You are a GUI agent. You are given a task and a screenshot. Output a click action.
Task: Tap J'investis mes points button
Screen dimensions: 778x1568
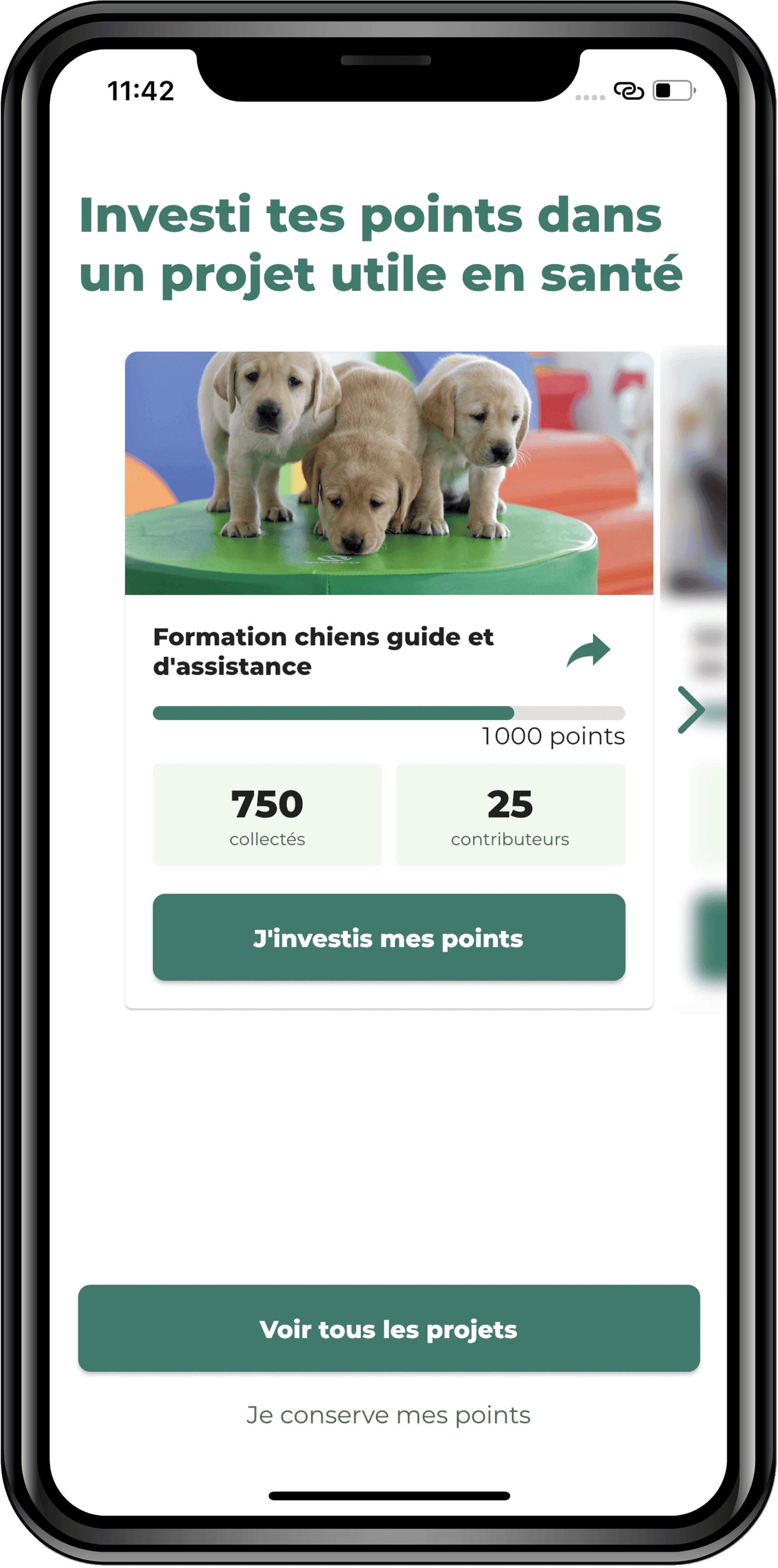389,938
